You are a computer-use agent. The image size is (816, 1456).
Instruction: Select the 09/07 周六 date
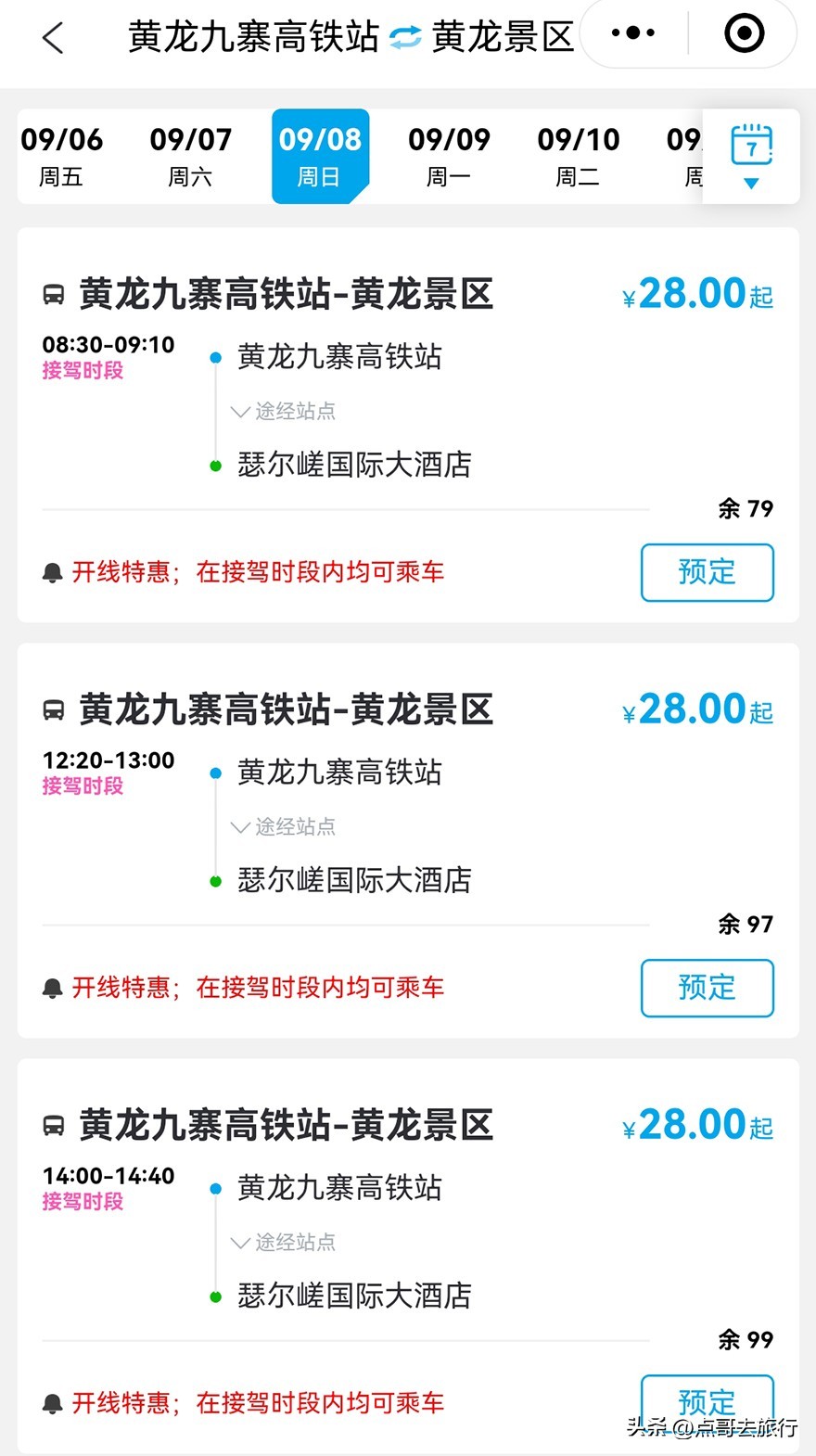click(190, 156)
